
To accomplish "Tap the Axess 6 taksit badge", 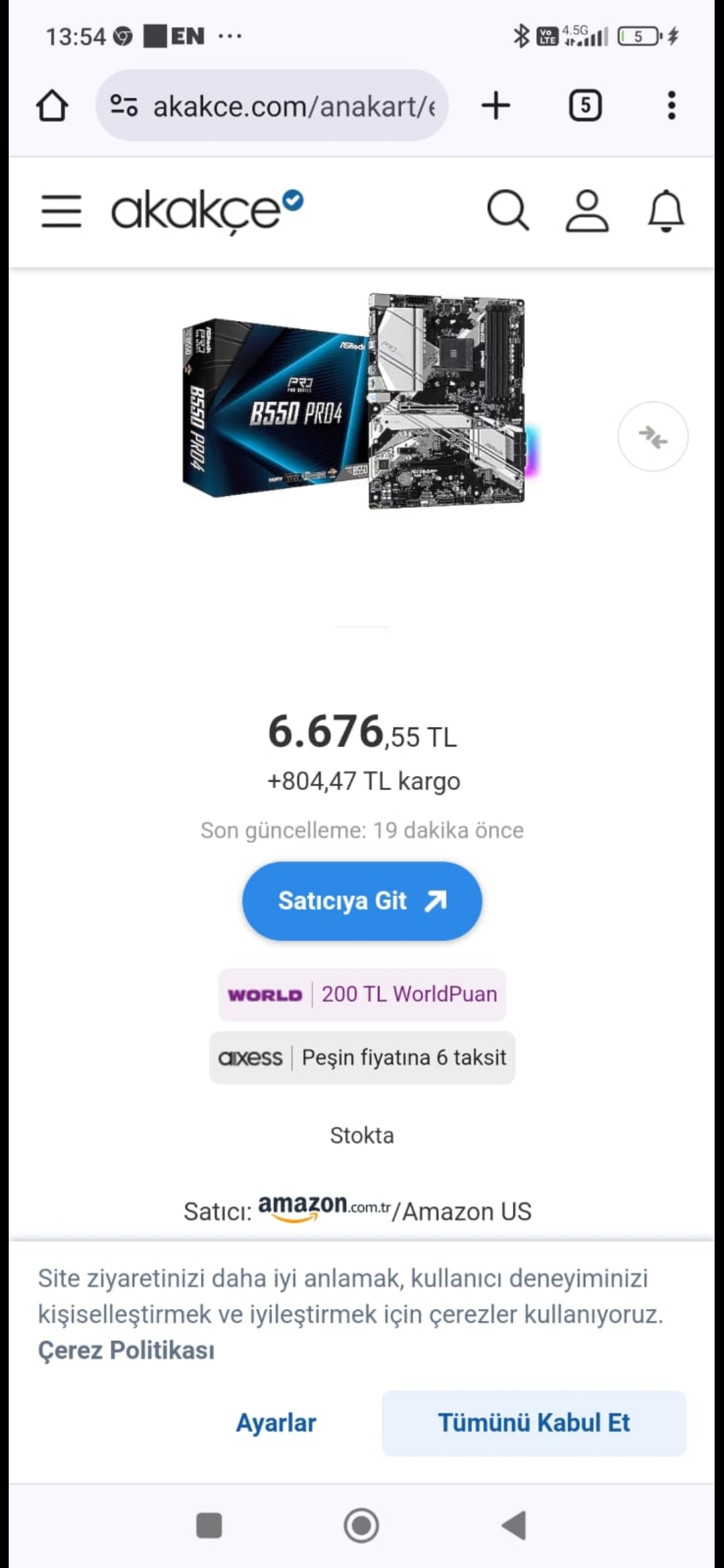I will pos(362,1057).
